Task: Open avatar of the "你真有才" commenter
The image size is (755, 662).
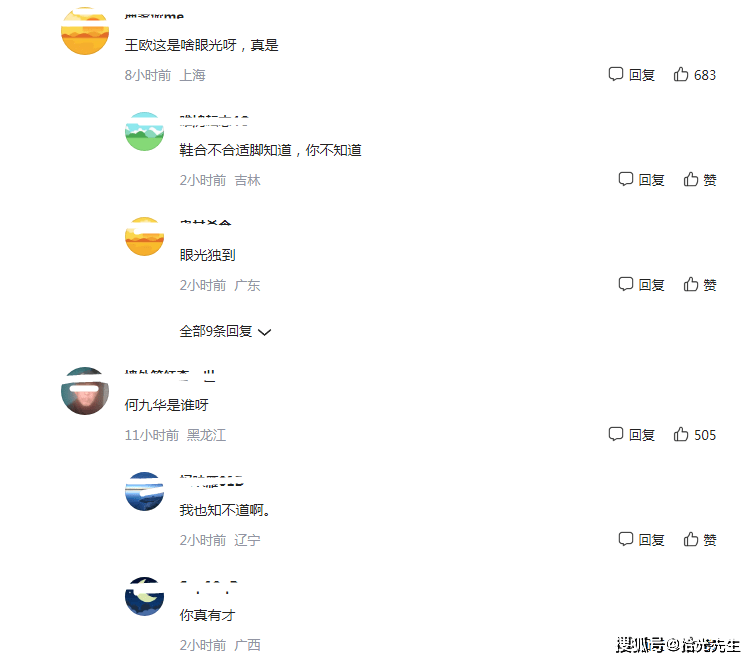Action: pos(145,596)
